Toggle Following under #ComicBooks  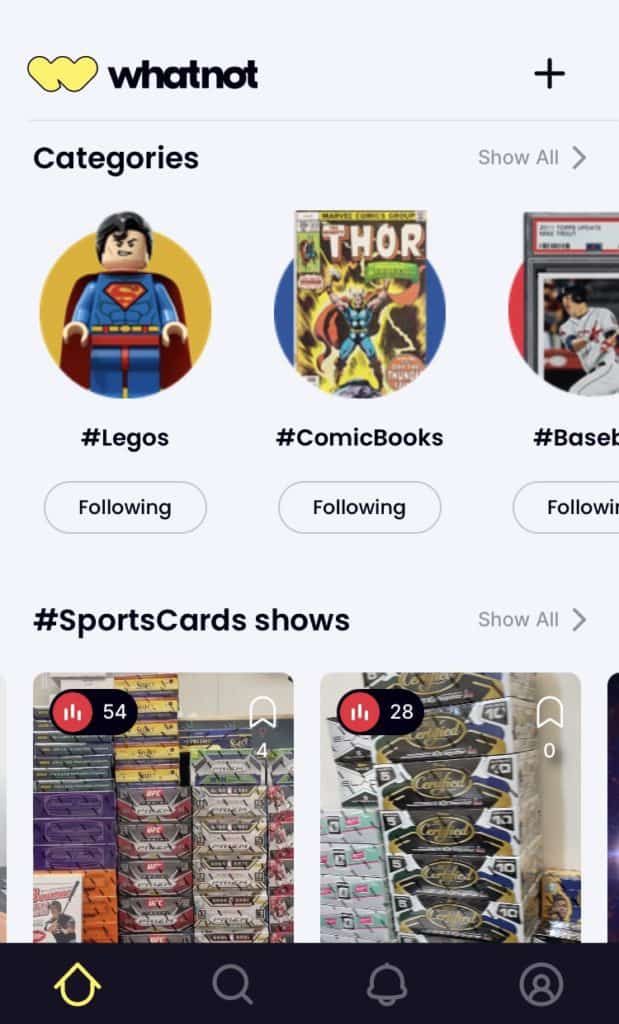pyautogui.click(x=359, y=507)
